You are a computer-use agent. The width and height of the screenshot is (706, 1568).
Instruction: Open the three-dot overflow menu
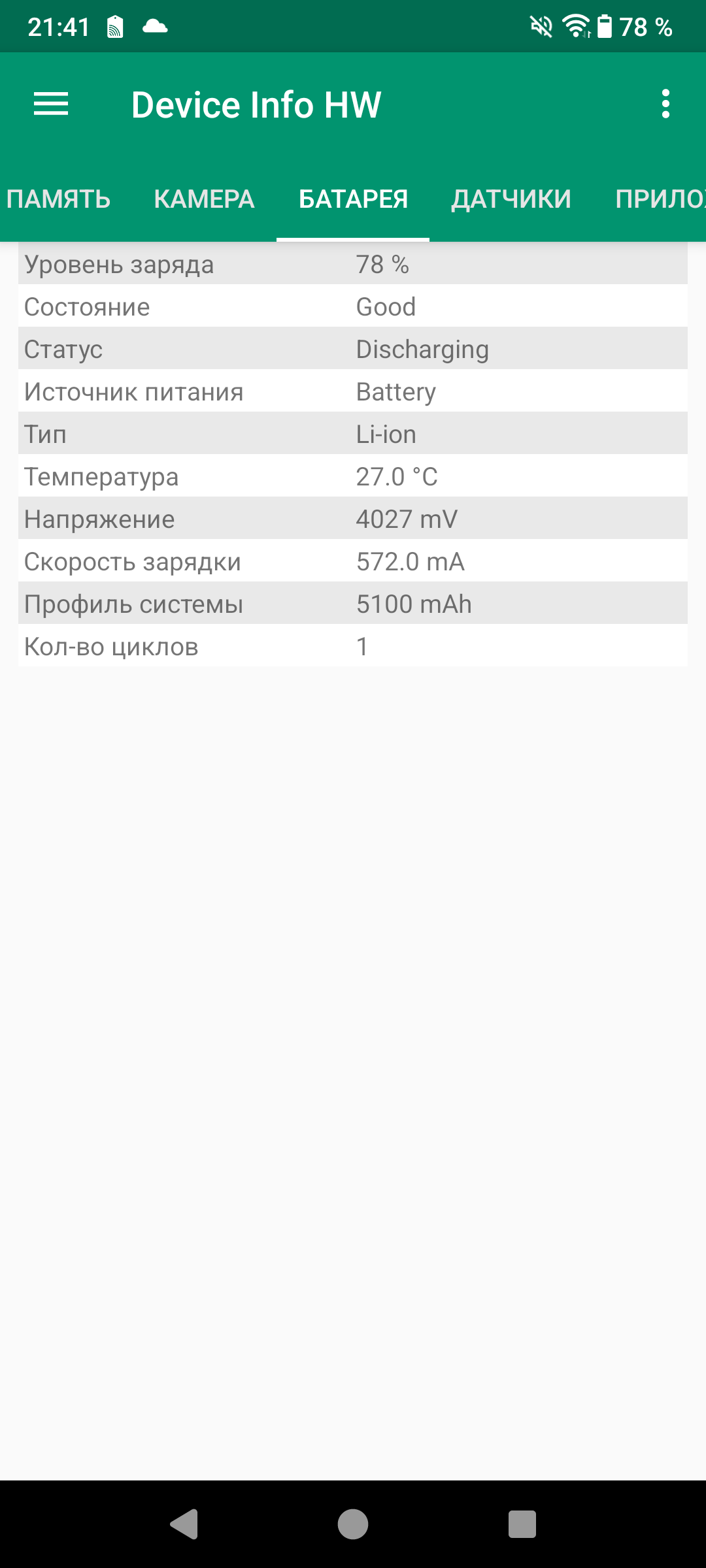coord(665,104)
